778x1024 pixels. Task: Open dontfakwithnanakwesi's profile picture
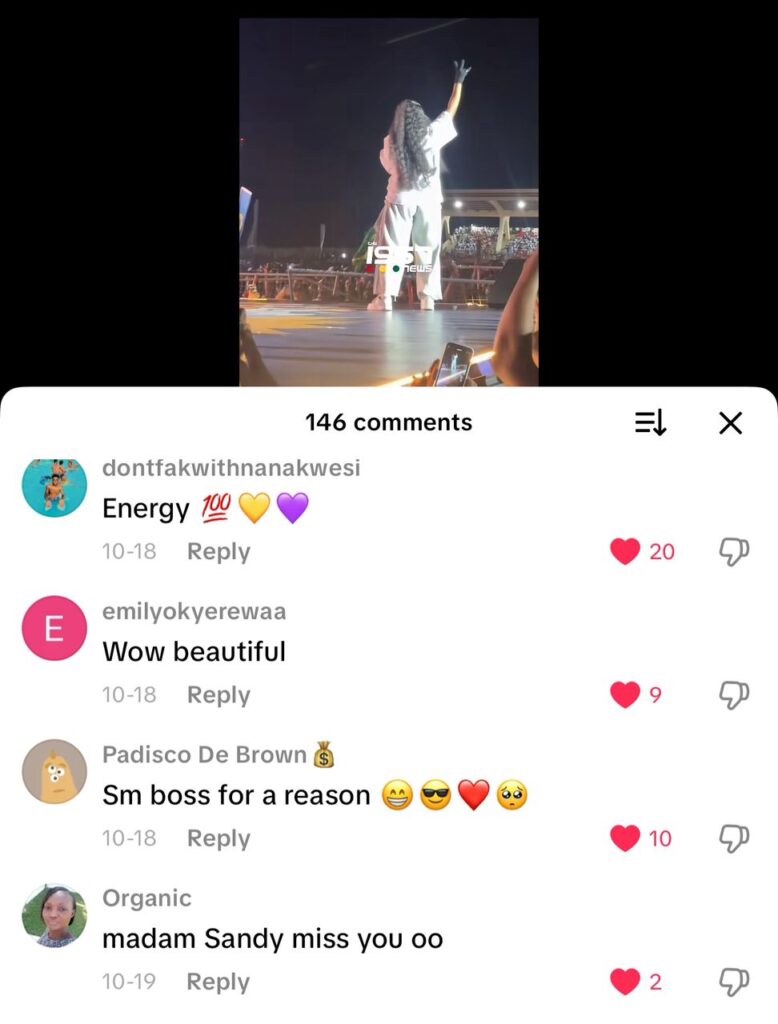click(x=54, y=485)
